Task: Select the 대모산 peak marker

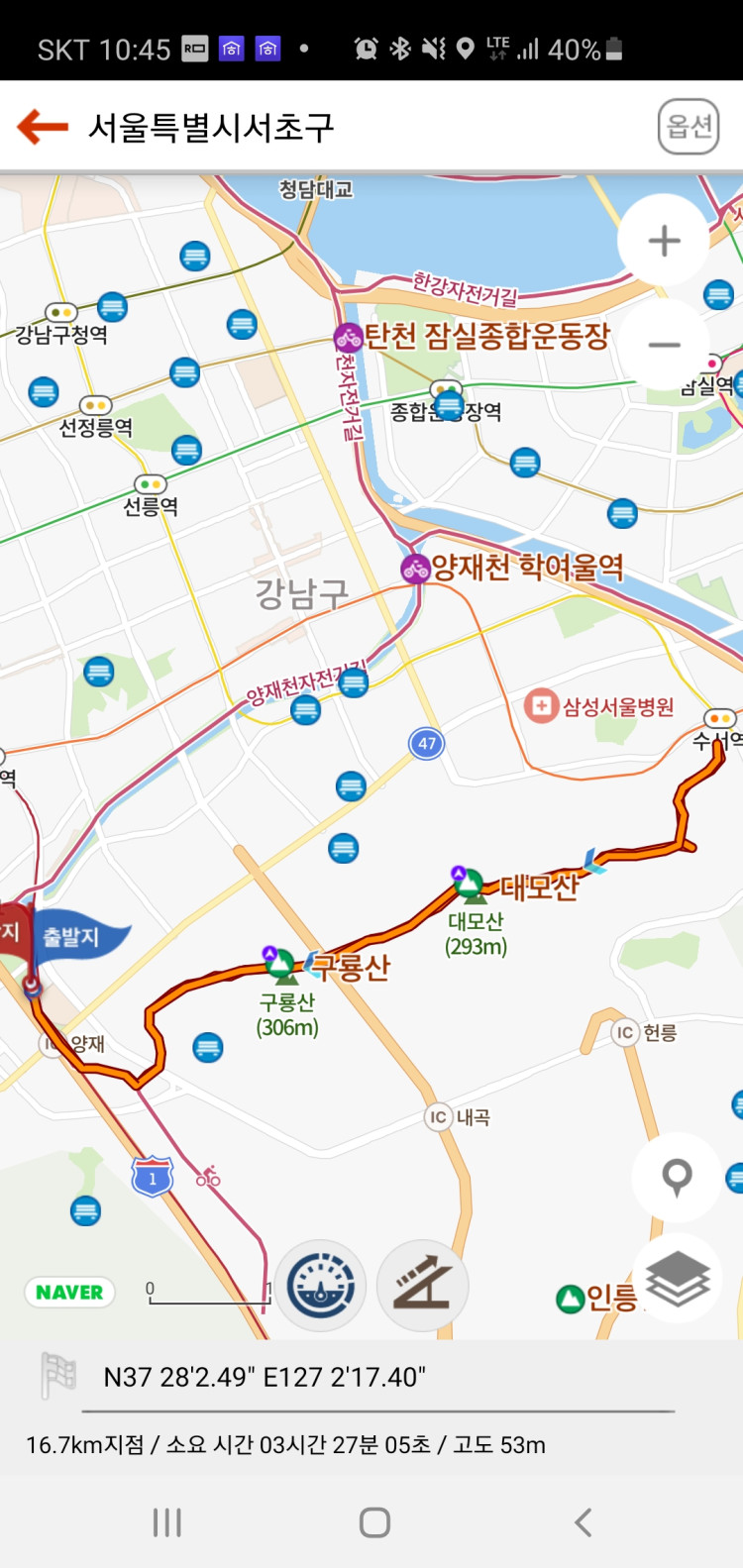Action: (474, 887)
